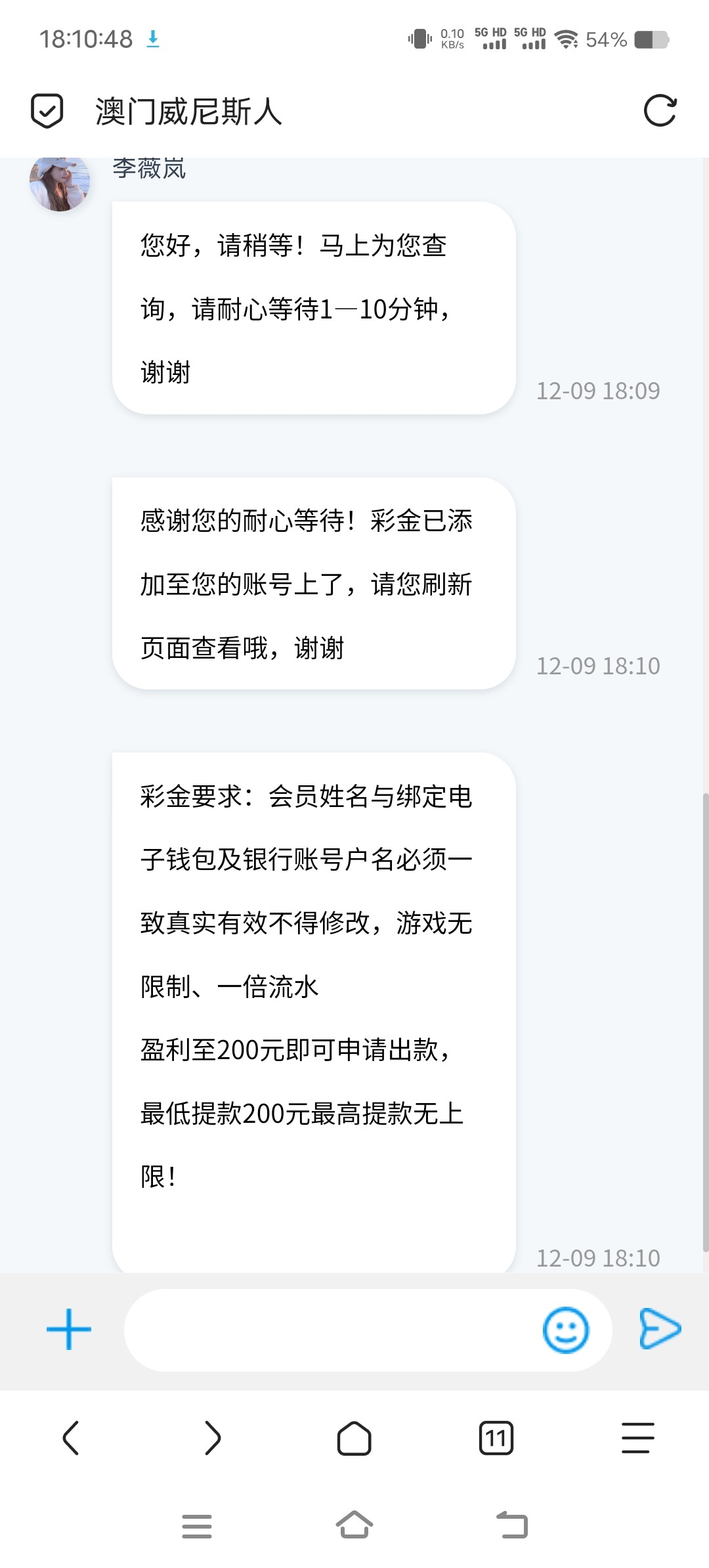Open the plus attachment menu

click(x=69, y=1330)
